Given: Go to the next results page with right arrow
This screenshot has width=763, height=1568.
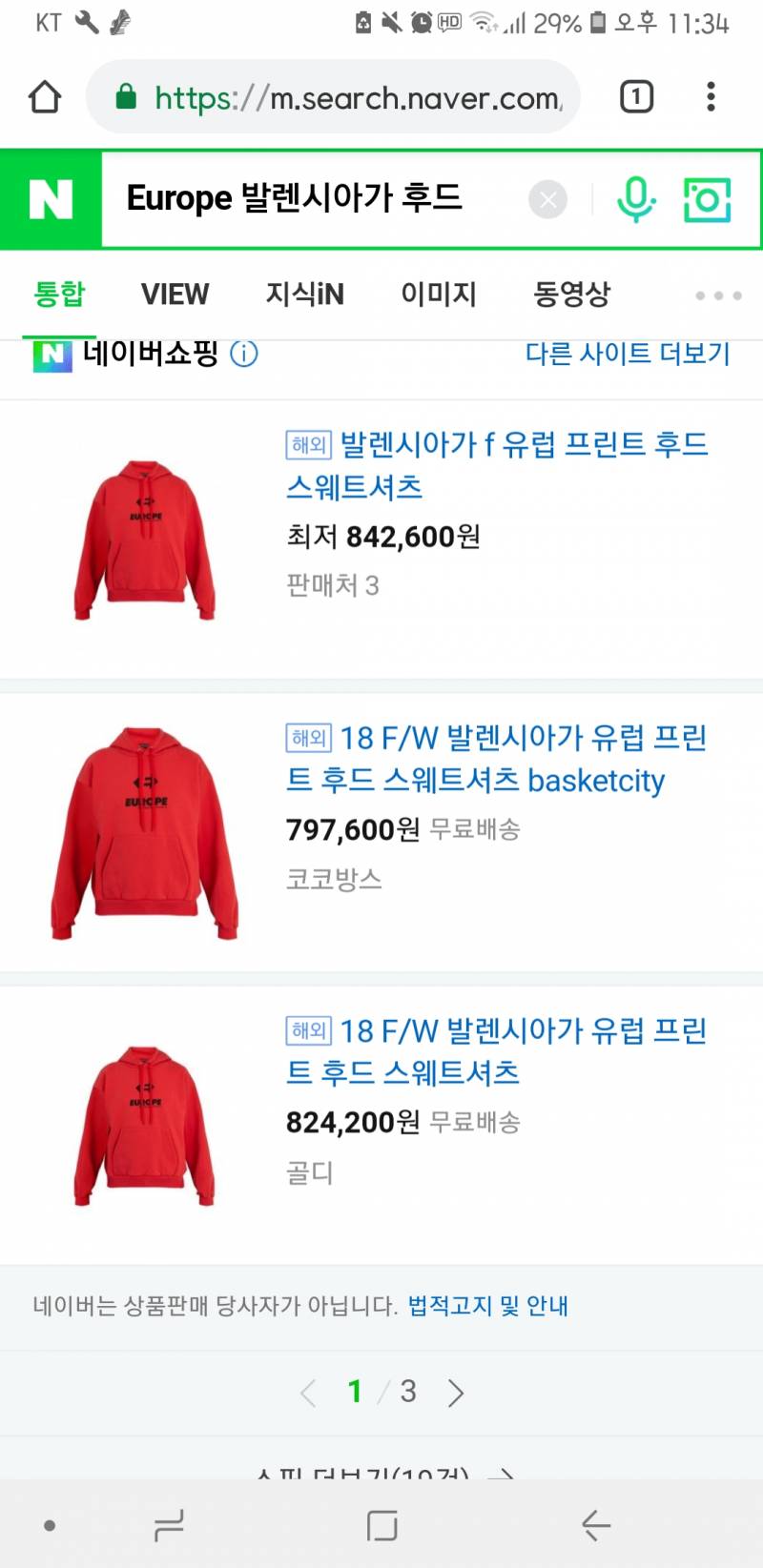Looking at the screenshot, I should pos(455,1392).
